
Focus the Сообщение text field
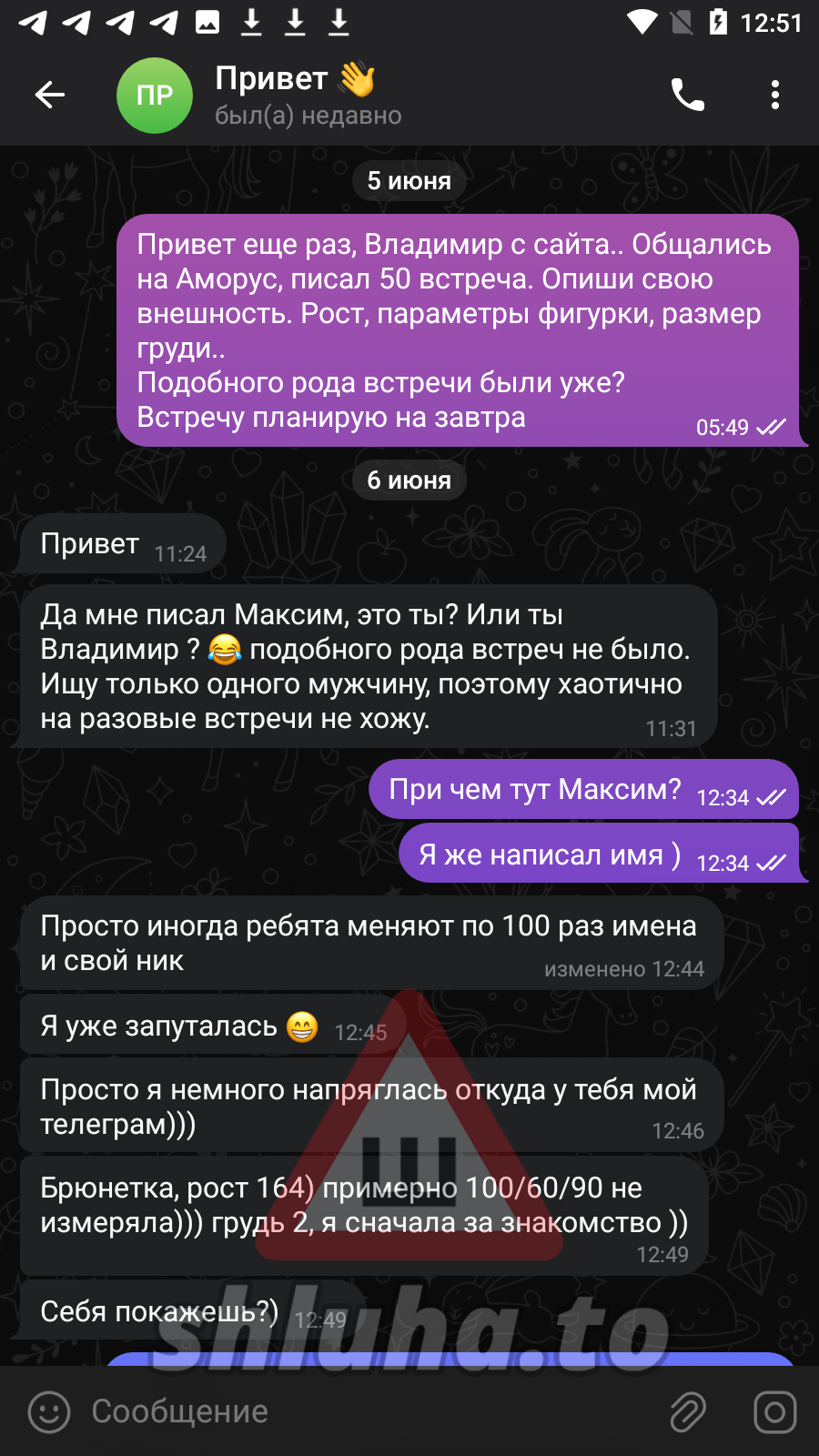[x=364, y=1411]
